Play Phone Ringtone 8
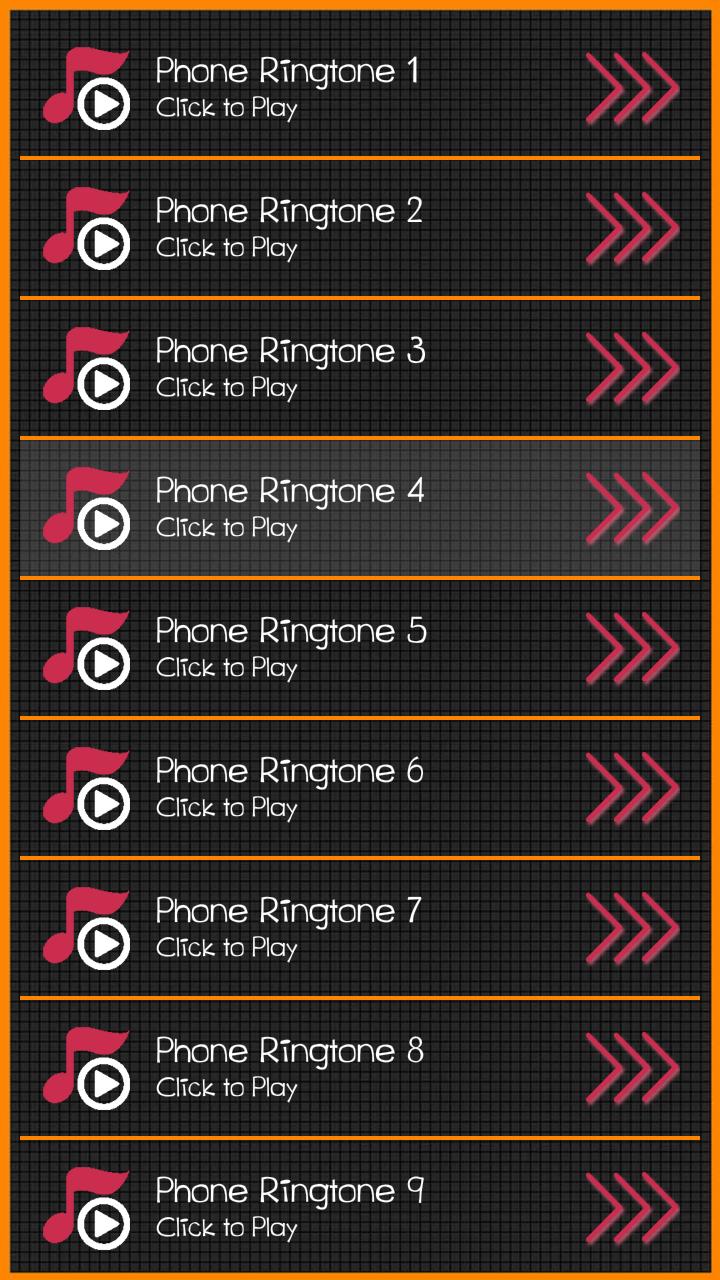The width and height of the screenshot is (720, 1280). pos(103,1084)
